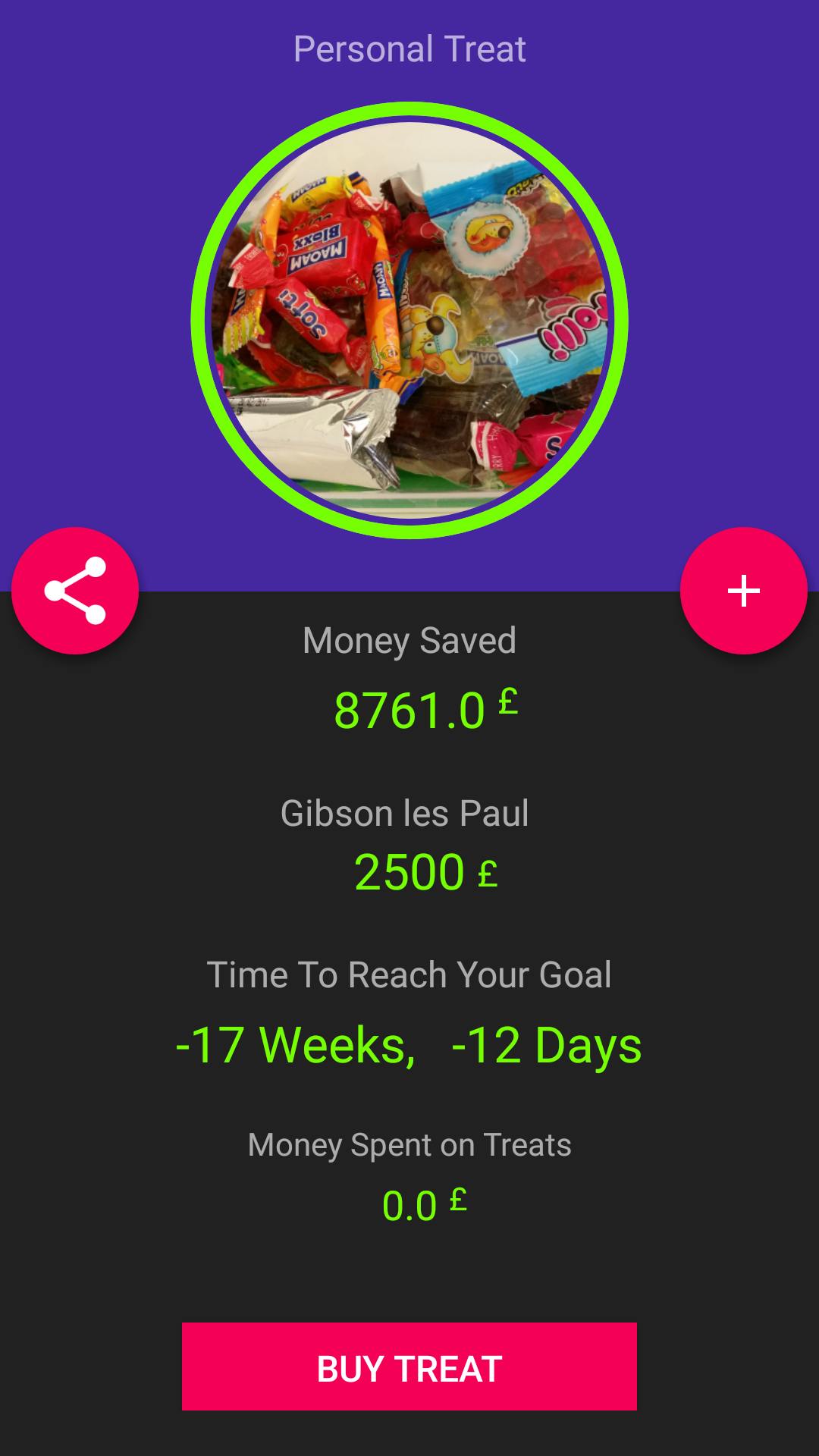Tap the Personal Treat header
The image size is (819, 1456).
(x=409, y=49)
